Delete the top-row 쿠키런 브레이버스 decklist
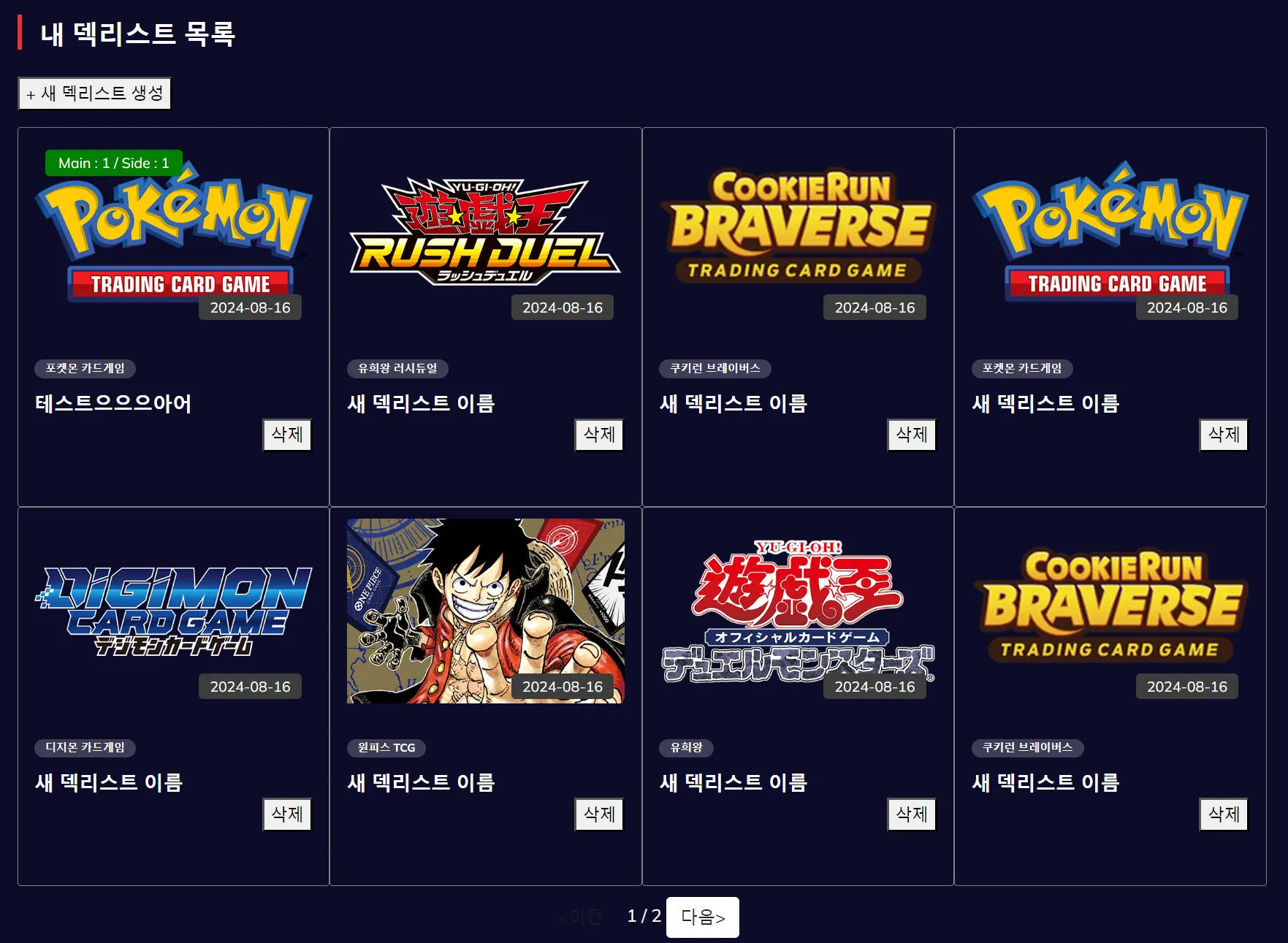Viewport: 1288px width, 943px height. click(x=912, y=435)
